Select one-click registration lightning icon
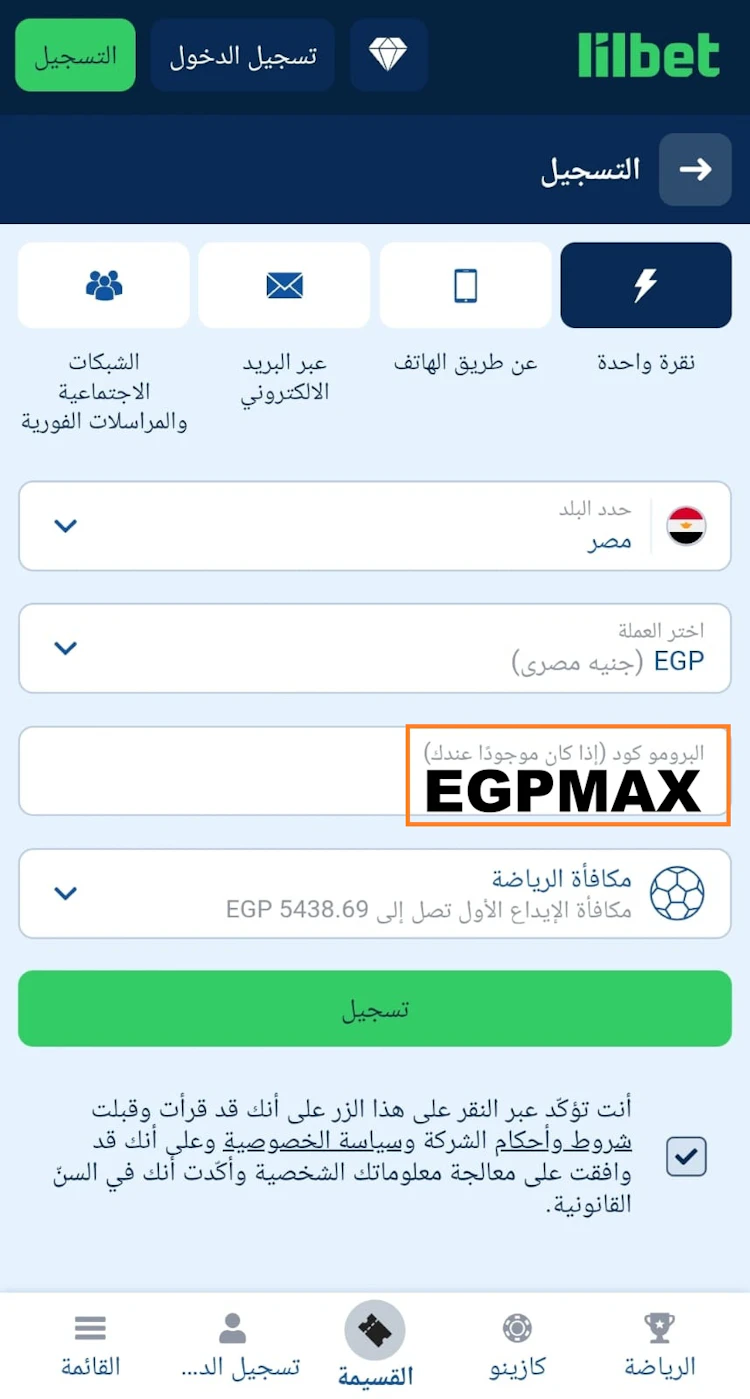The height and width of the screenshot is (1399, 750). point(645,285)
